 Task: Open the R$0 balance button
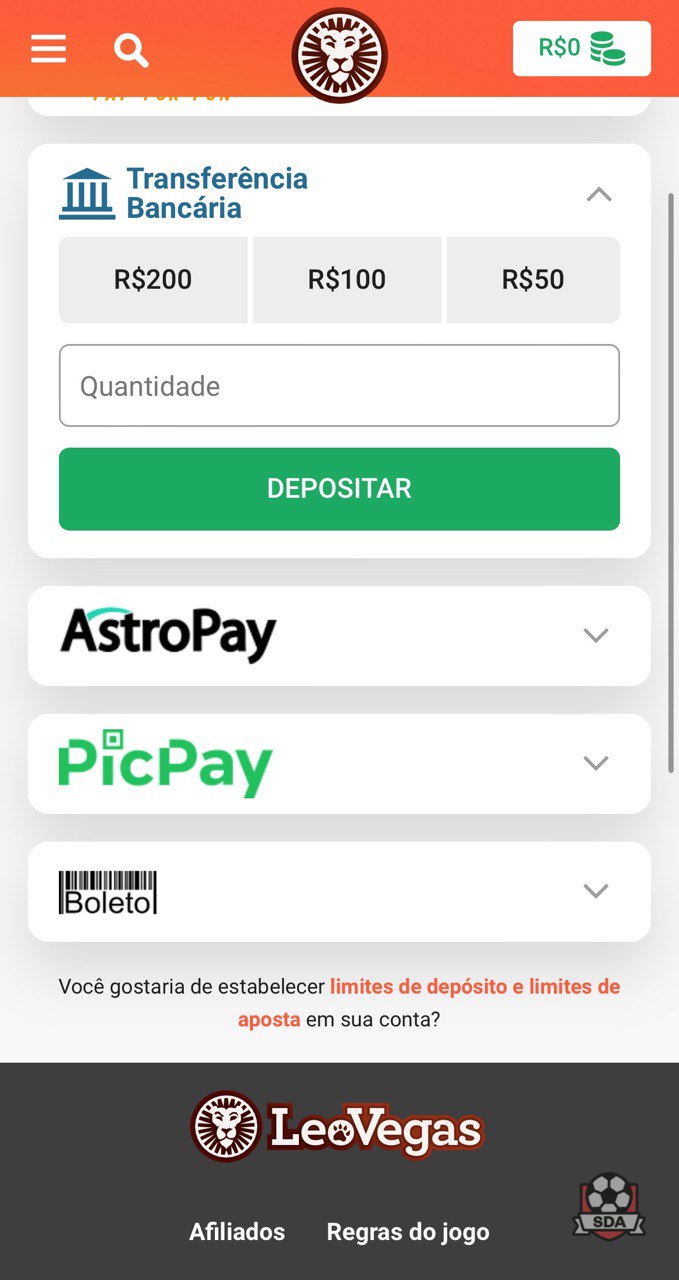click(x=582, y=48)
